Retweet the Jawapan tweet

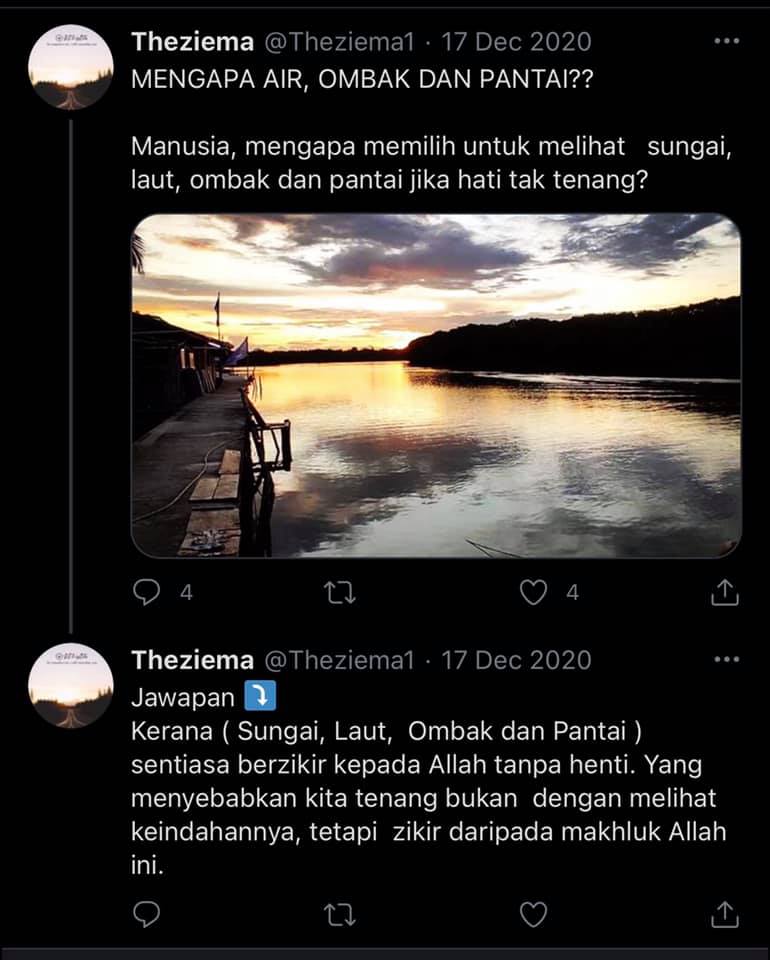click(340, 915)
